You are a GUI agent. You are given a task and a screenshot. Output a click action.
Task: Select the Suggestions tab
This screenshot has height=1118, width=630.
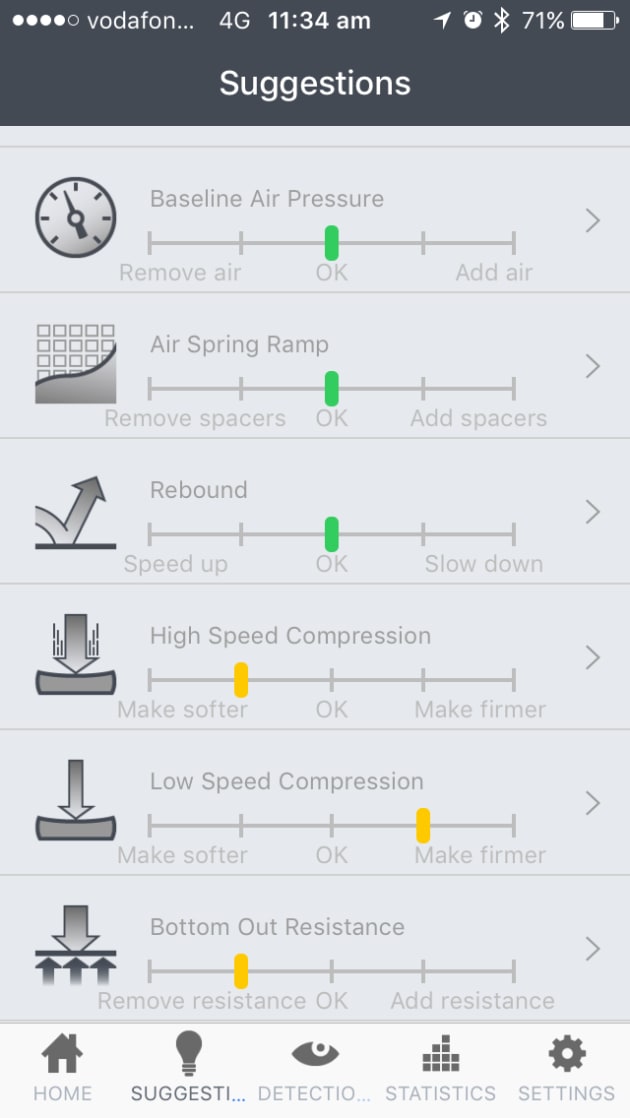point(188,1070)
